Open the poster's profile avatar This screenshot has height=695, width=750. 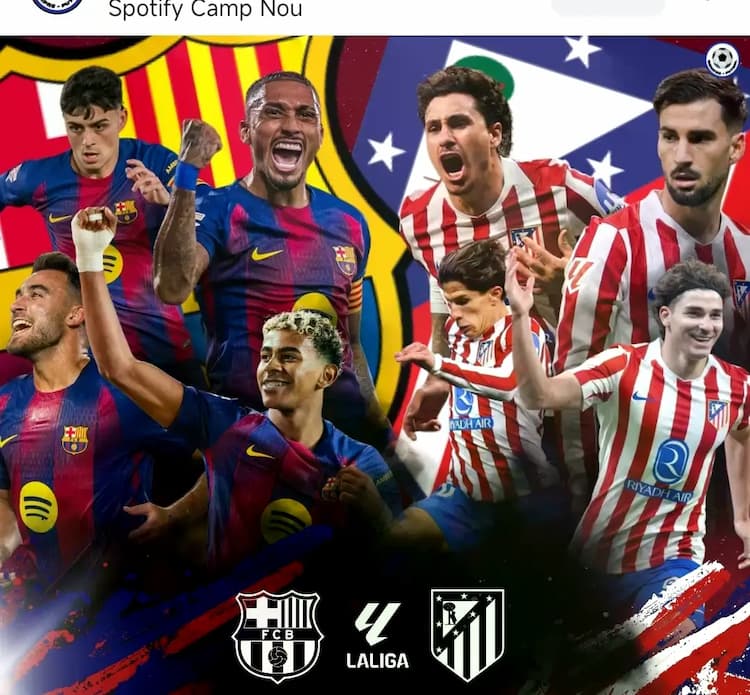[57, 5]
